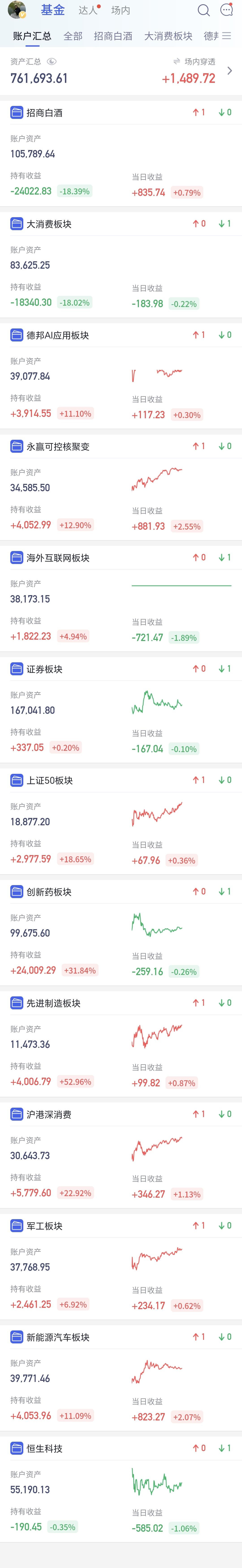Open 场内穿透 details chevron
Viewport: 242px width, 1568px height.
click(229, 71)
